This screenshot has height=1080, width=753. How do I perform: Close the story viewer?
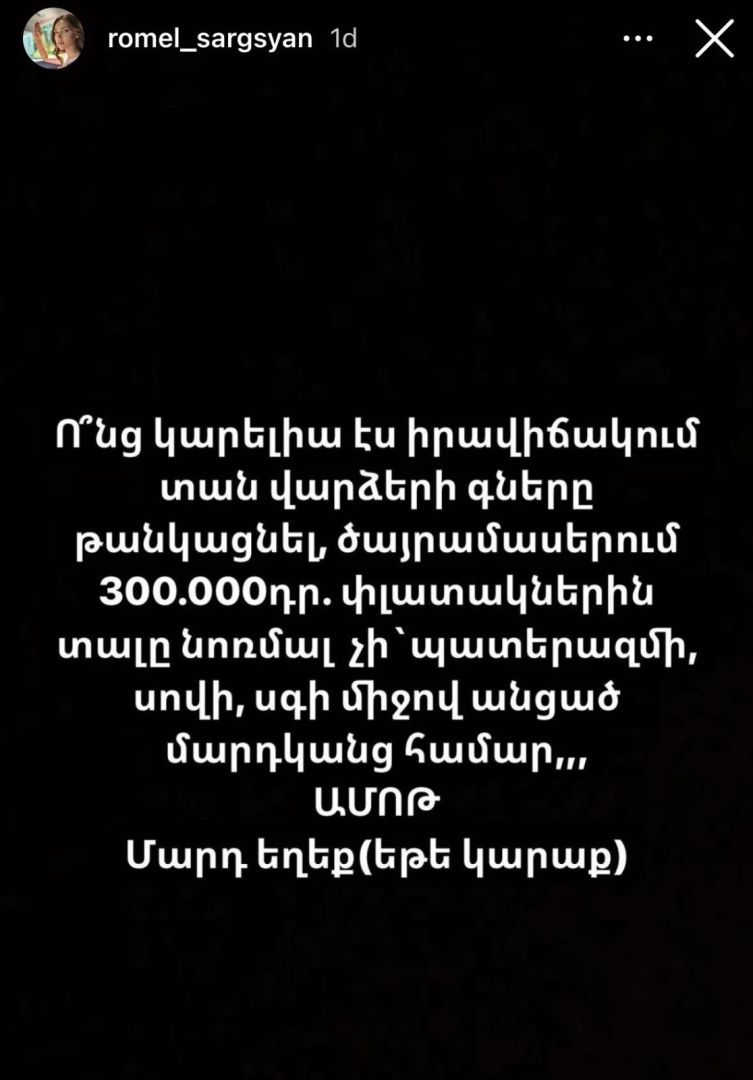click(x=714, y=39)
